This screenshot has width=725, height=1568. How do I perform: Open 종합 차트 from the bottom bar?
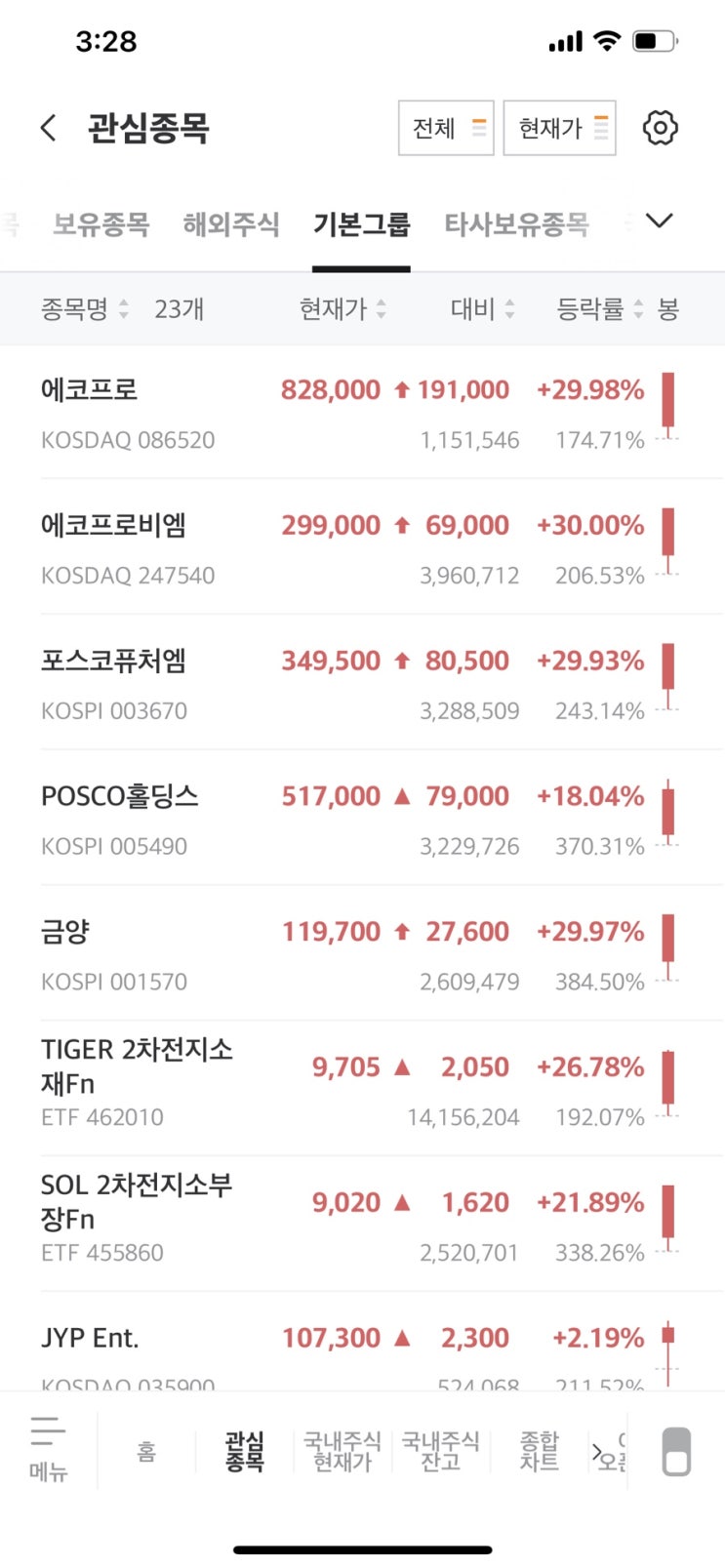coord(539,1451)
